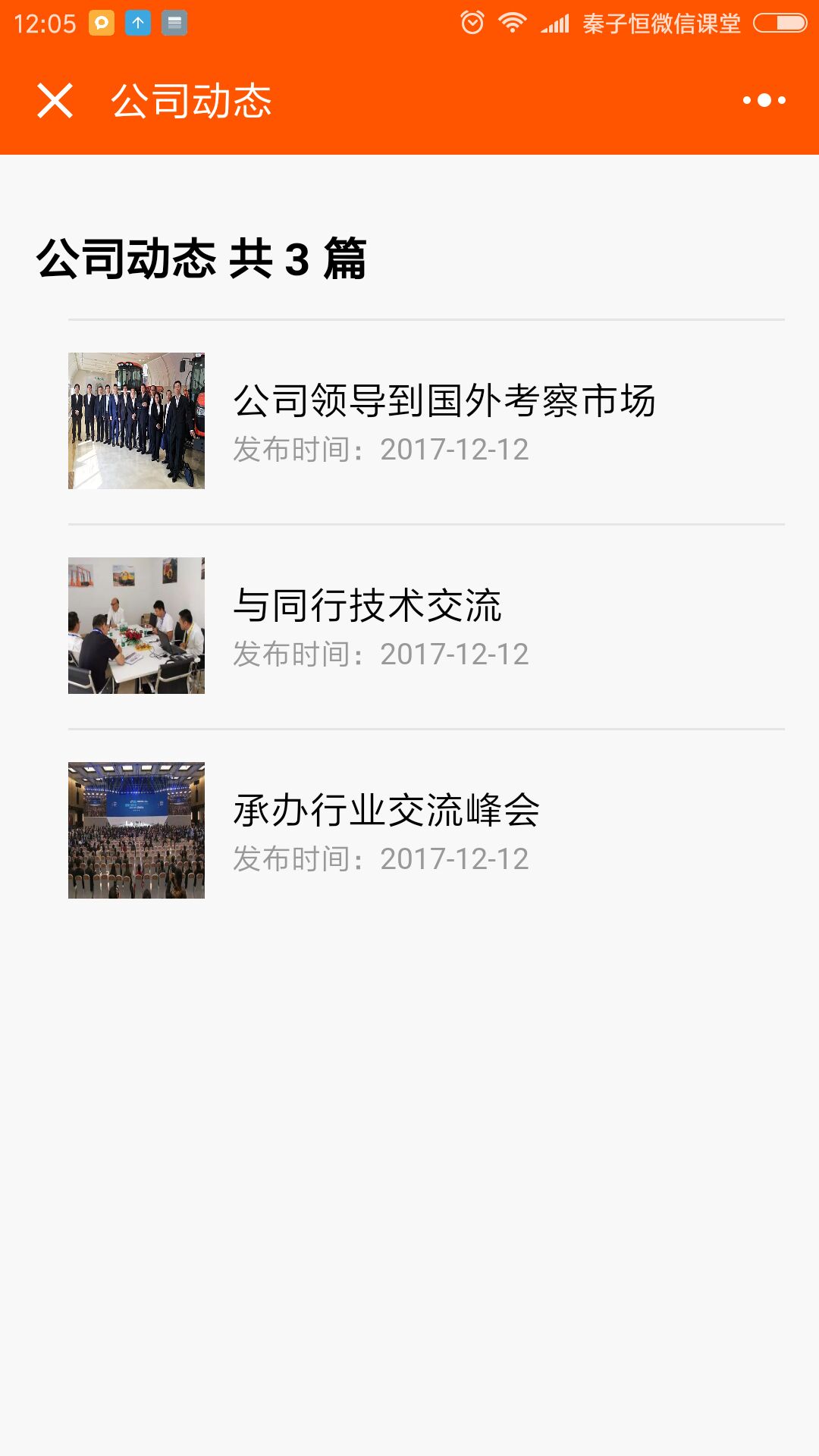Viewport: 819px width, 1456px height.
Task: Open the three-dot overflow menu
Action: [764, 100]
